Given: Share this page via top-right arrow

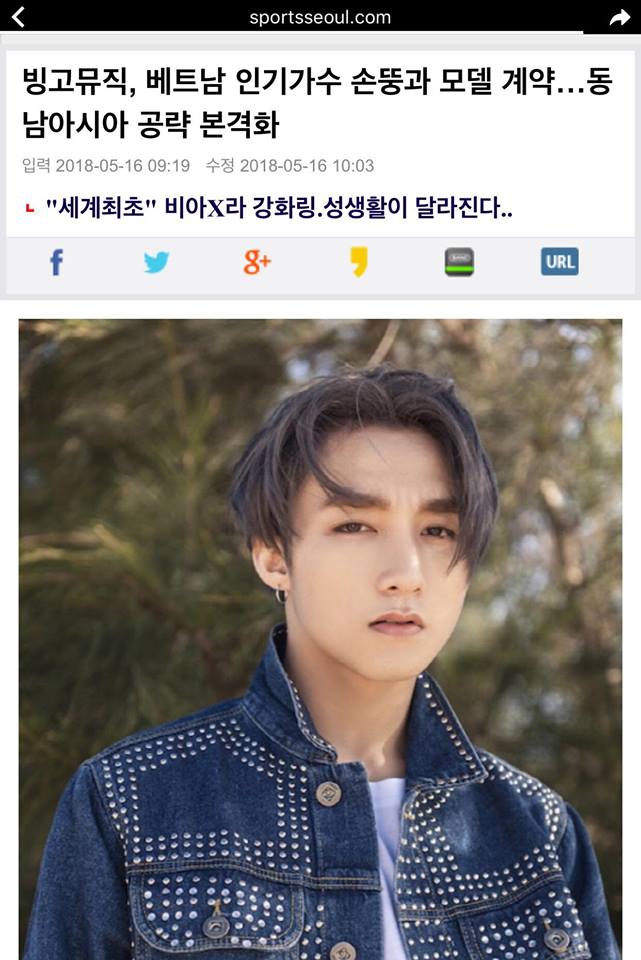Looking at the screenshot, I should 620,17.
